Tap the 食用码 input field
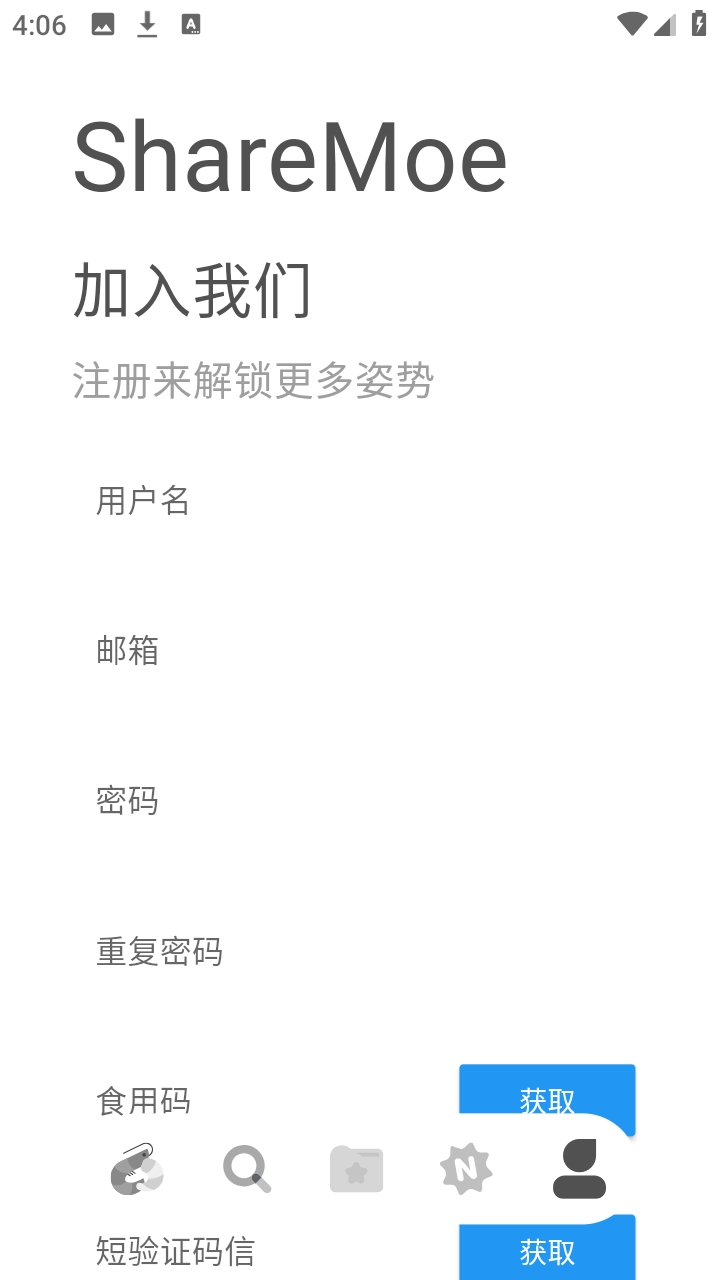This screenshot has width=720, height=1280. [270, 1101]
